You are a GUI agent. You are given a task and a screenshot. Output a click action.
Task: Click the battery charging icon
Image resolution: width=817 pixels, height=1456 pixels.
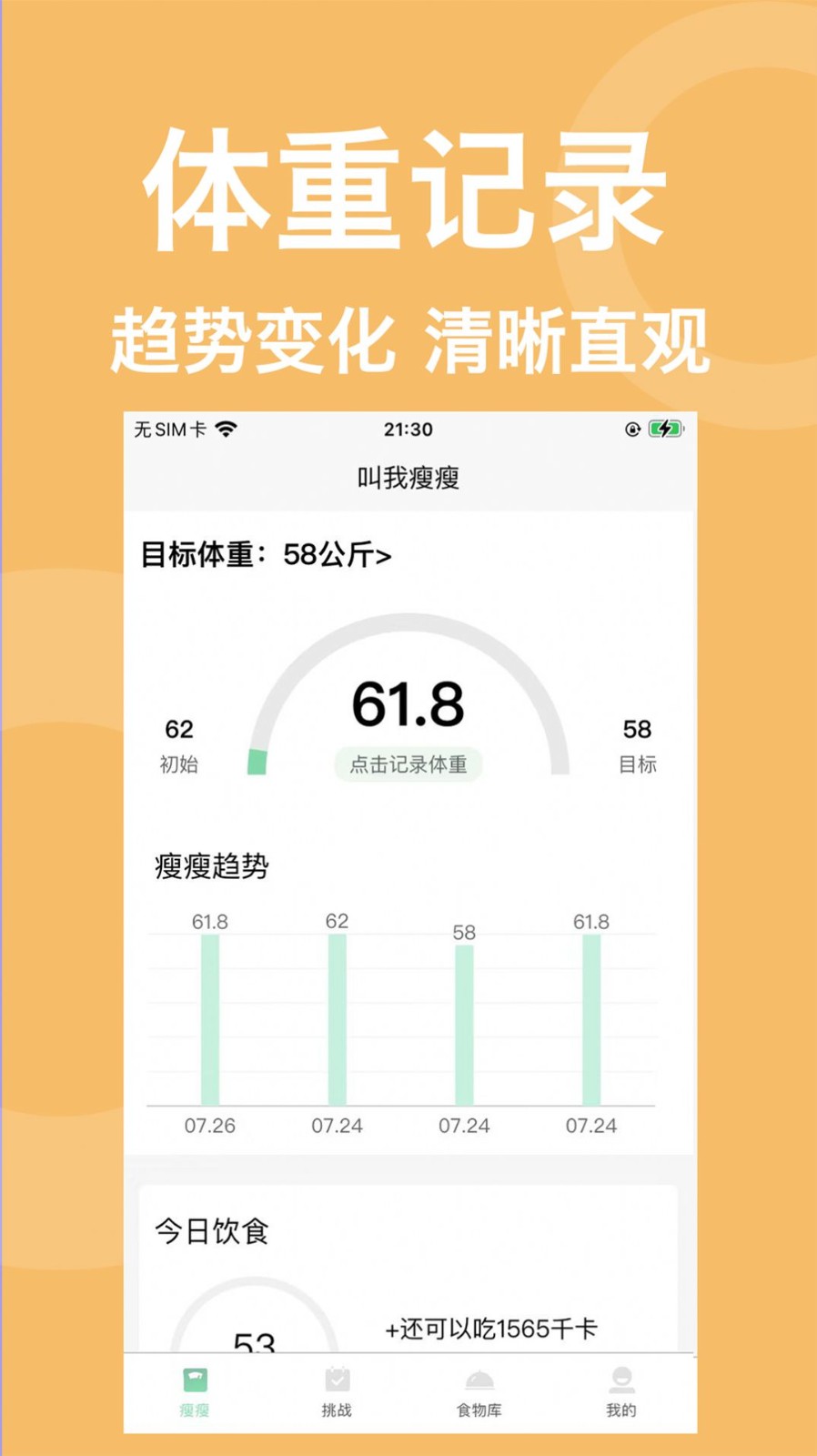click(x=663, y=428)
